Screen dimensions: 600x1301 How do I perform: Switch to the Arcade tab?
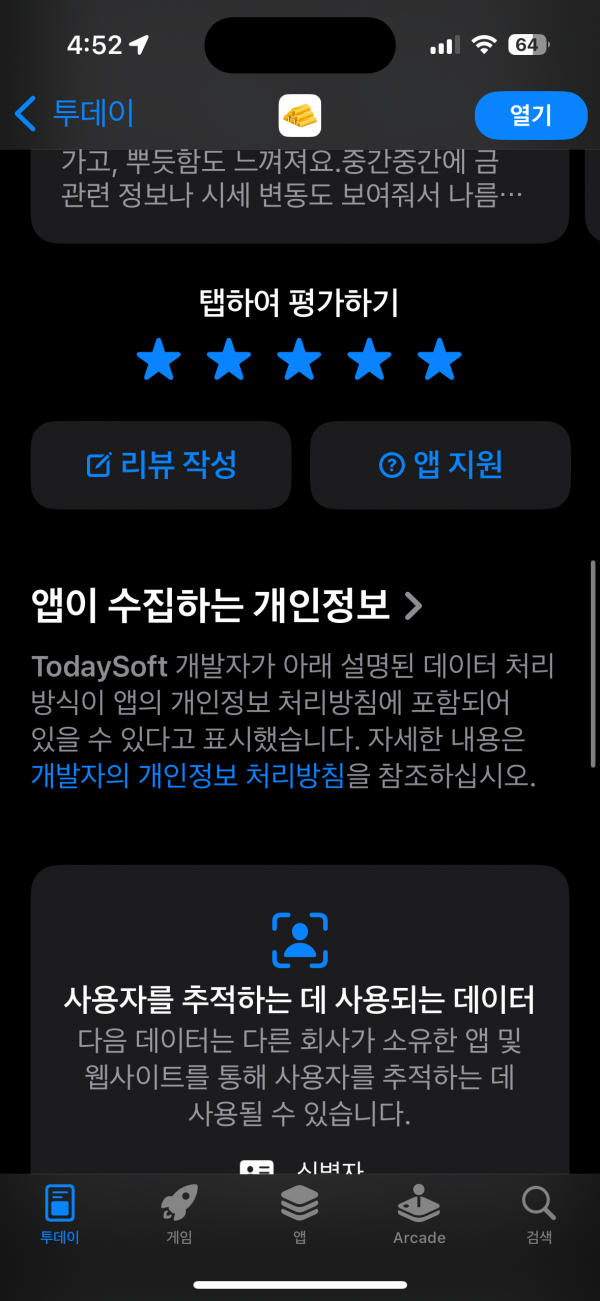[x=419, y=1215]
